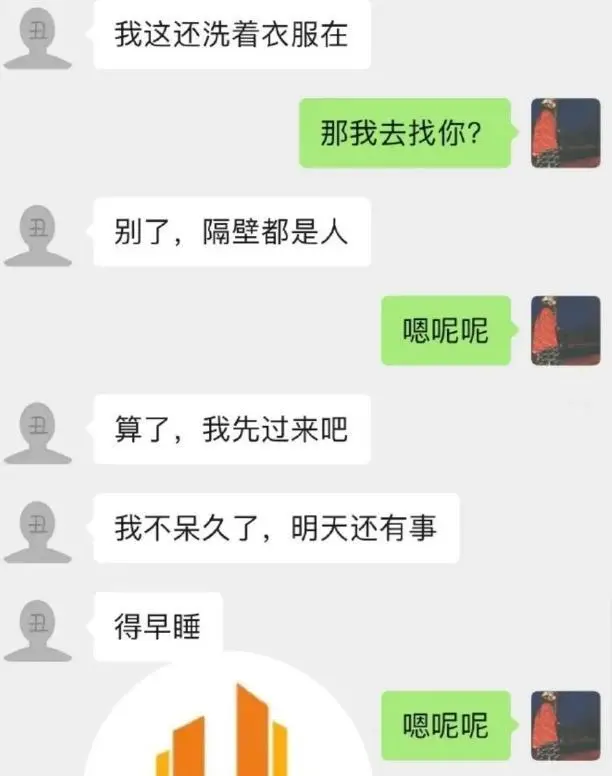The width and height of the screenshot is (612, 776).
Task: Open sender's avatar beside 我这还洗着衣服在
Action: click(x=38, y=37)
